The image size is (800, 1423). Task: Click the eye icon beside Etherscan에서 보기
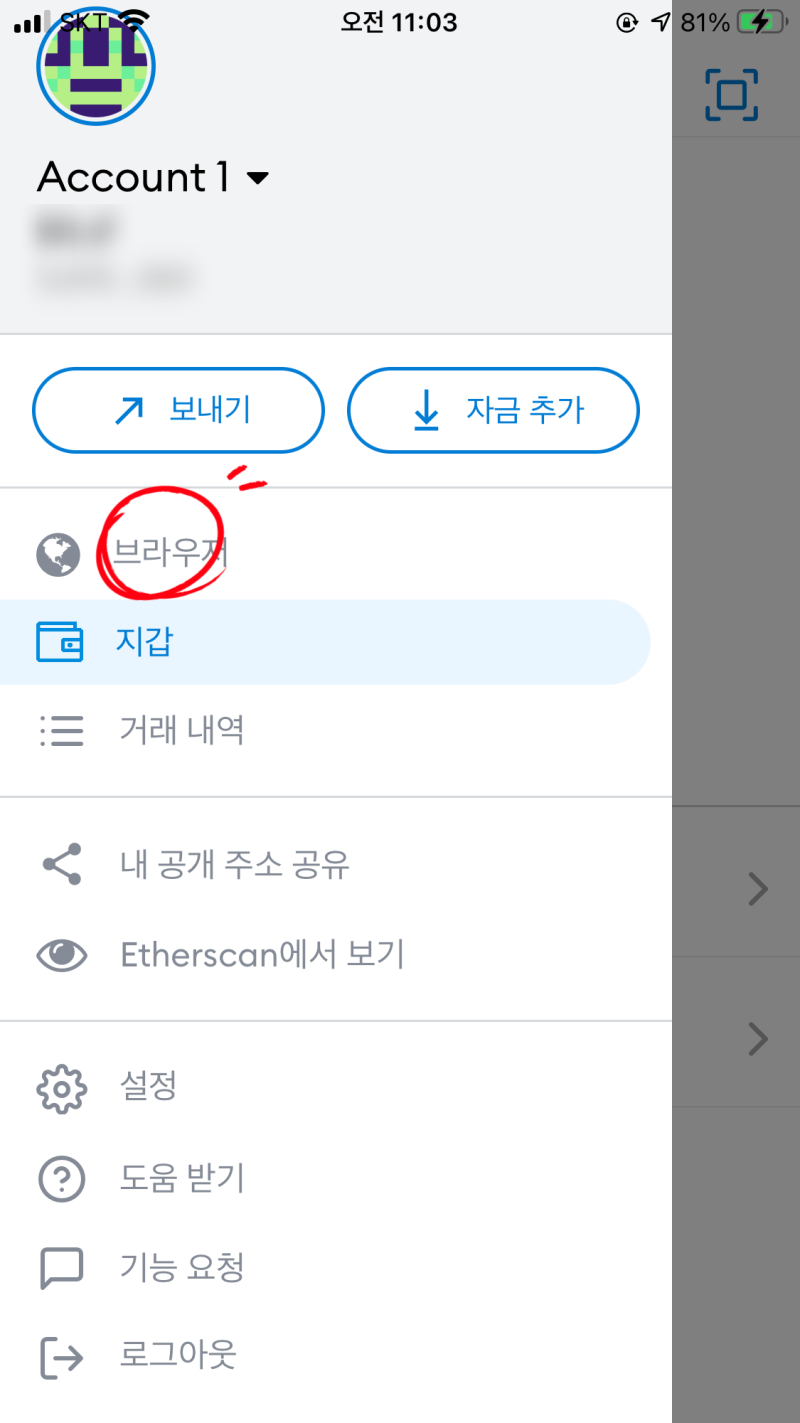coord(61,955)
